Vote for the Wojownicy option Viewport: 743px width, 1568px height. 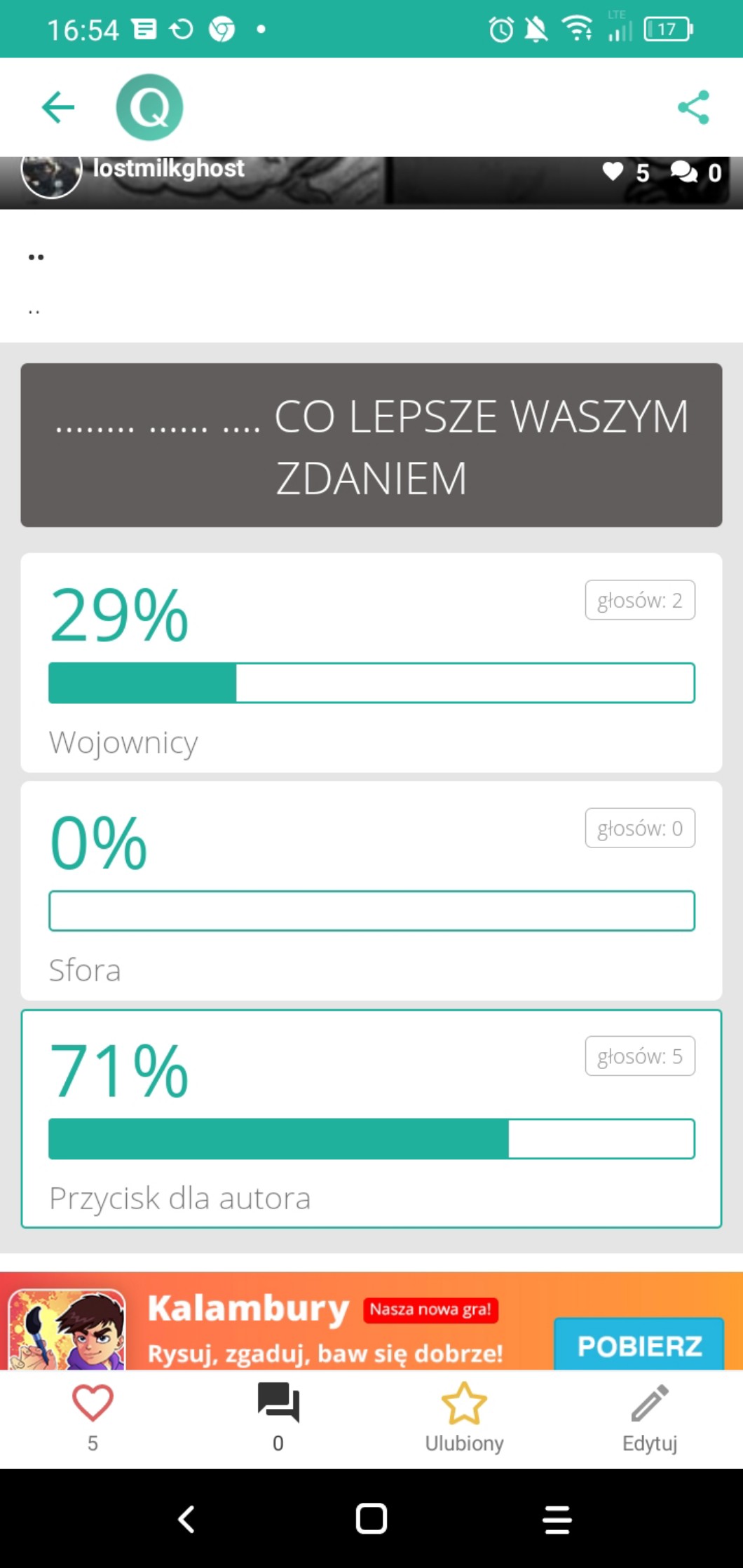371,663
